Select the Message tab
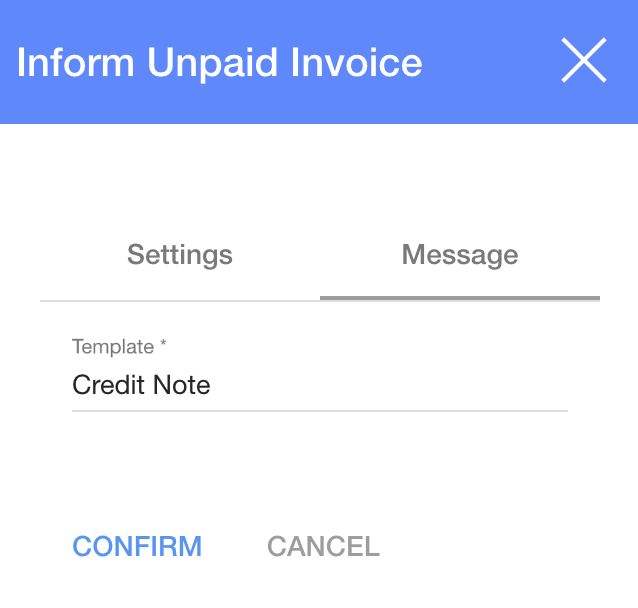638x608 pixels. click(x=460, y=255)
